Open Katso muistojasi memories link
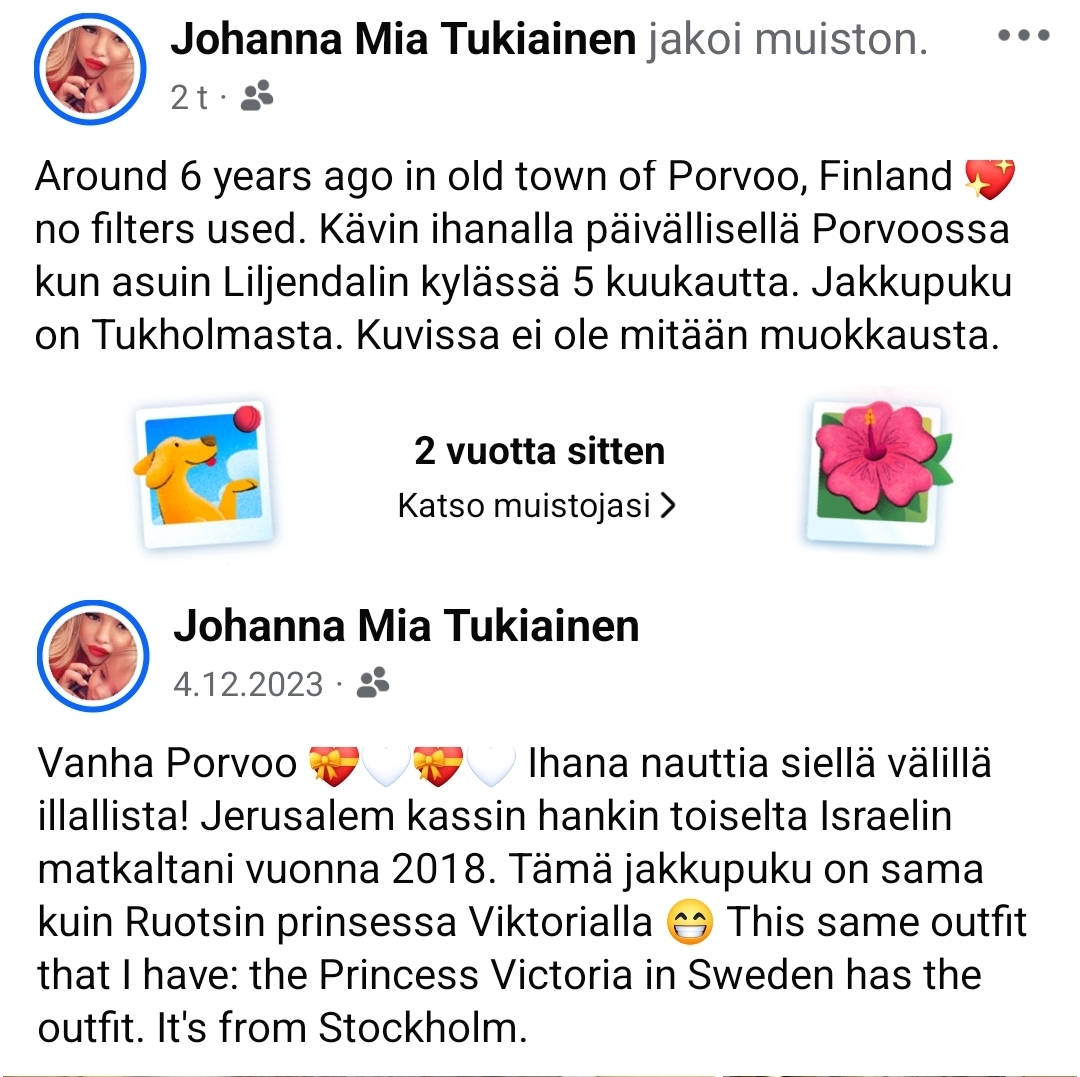The height and width of the screenshot is (1077, 1080). (x=538, y=505)
